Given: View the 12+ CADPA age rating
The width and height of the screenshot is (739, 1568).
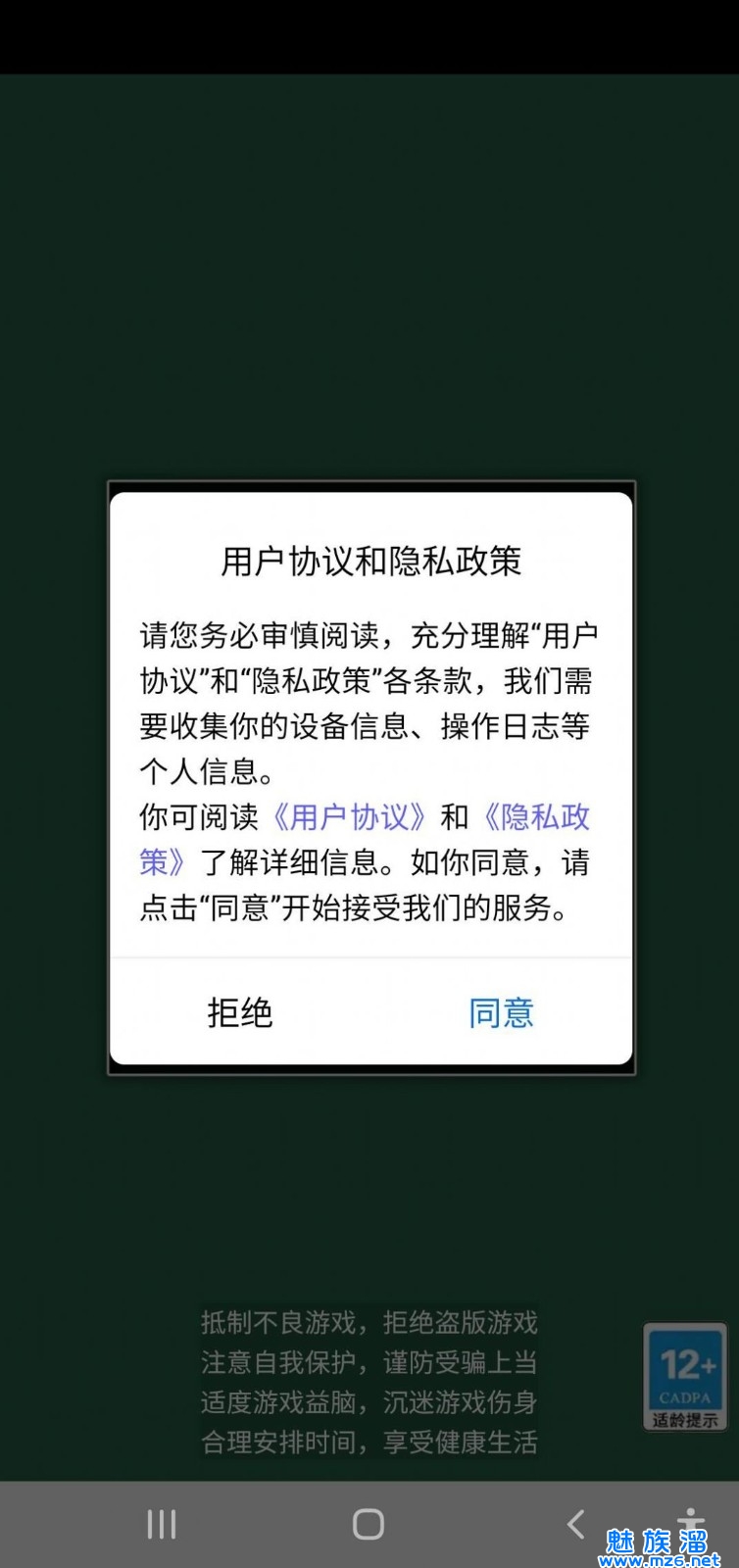Looking at the screenshot, I should pyautogui.click(x=685, y=1376).
